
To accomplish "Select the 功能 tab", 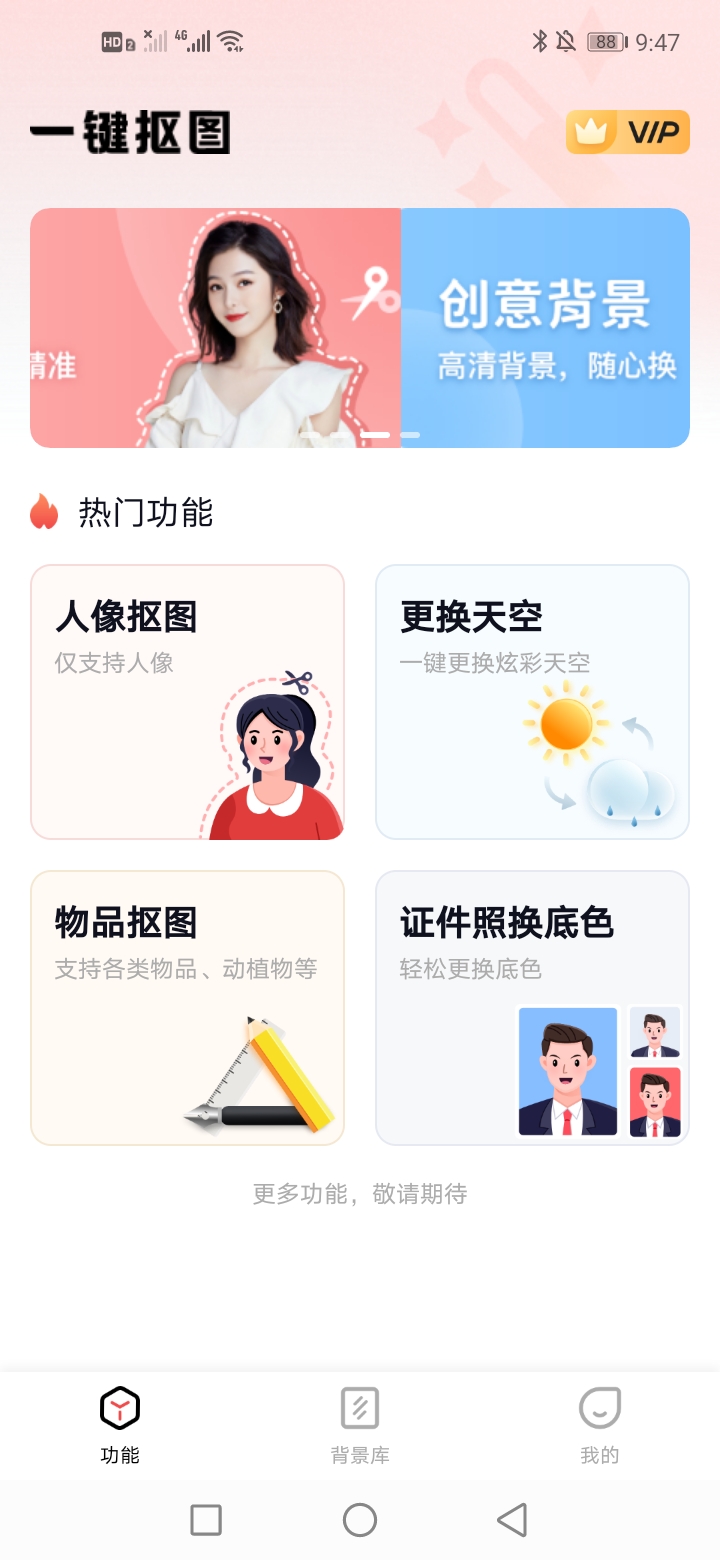I will [120, 1425].
